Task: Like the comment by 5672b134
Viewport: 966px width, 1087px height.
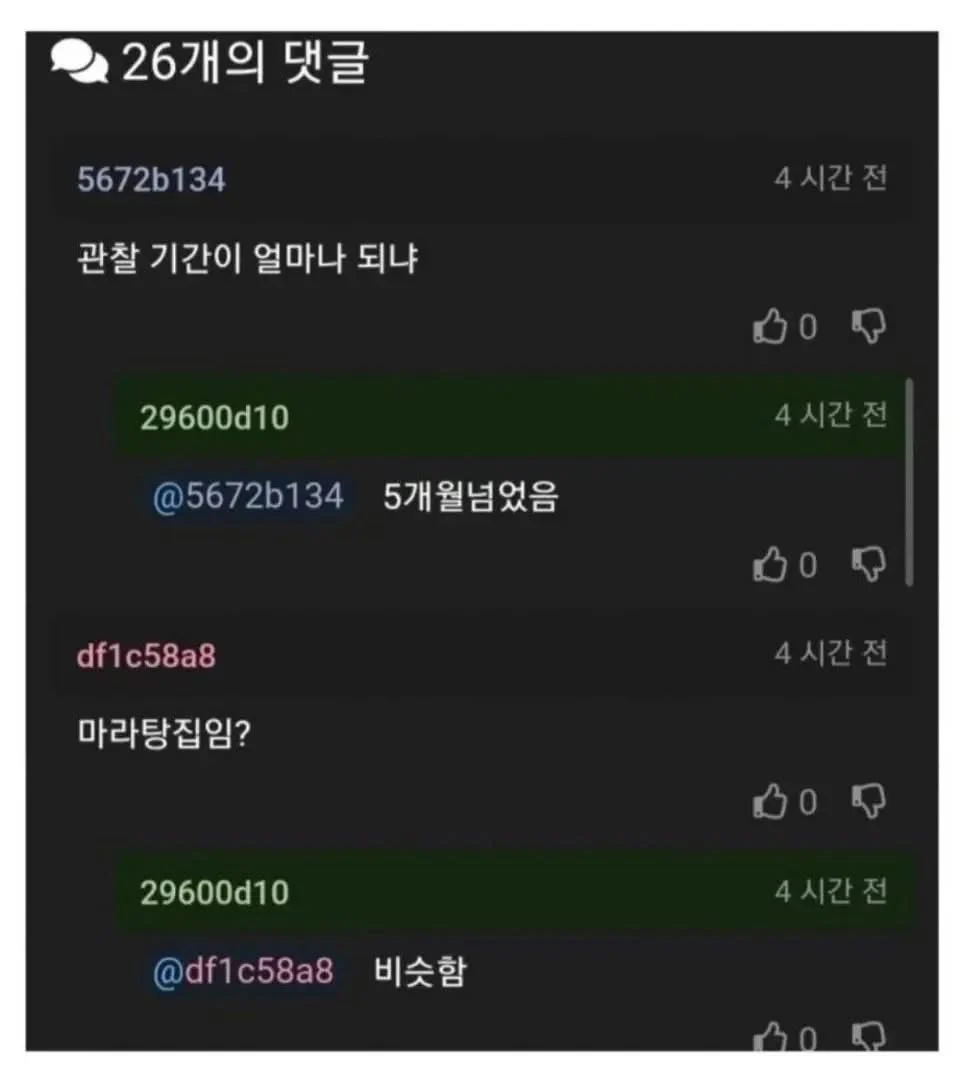Action: tap(770, 327)
